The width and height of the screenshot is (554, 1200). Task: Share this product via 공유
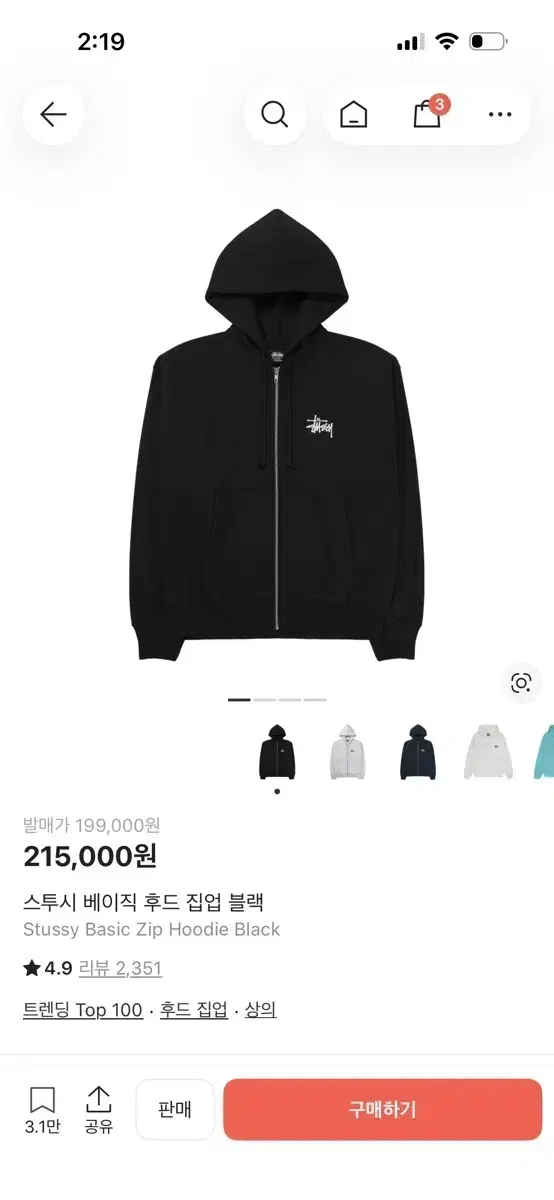pos(98,1110)
